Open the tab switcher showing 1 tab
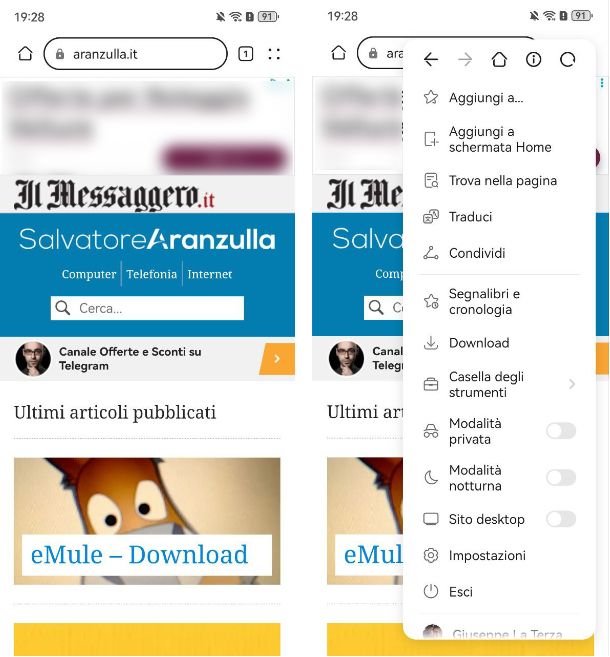The height and width of the screenshot is (657, 610). (x=246, y=54)
